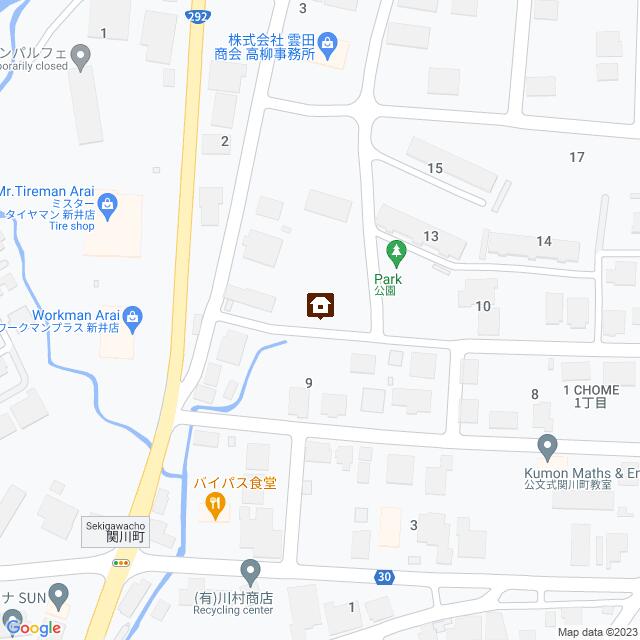Open the Kumon Maths location pin
This screenshot has width=640, height=640.
tap(547, 445)
